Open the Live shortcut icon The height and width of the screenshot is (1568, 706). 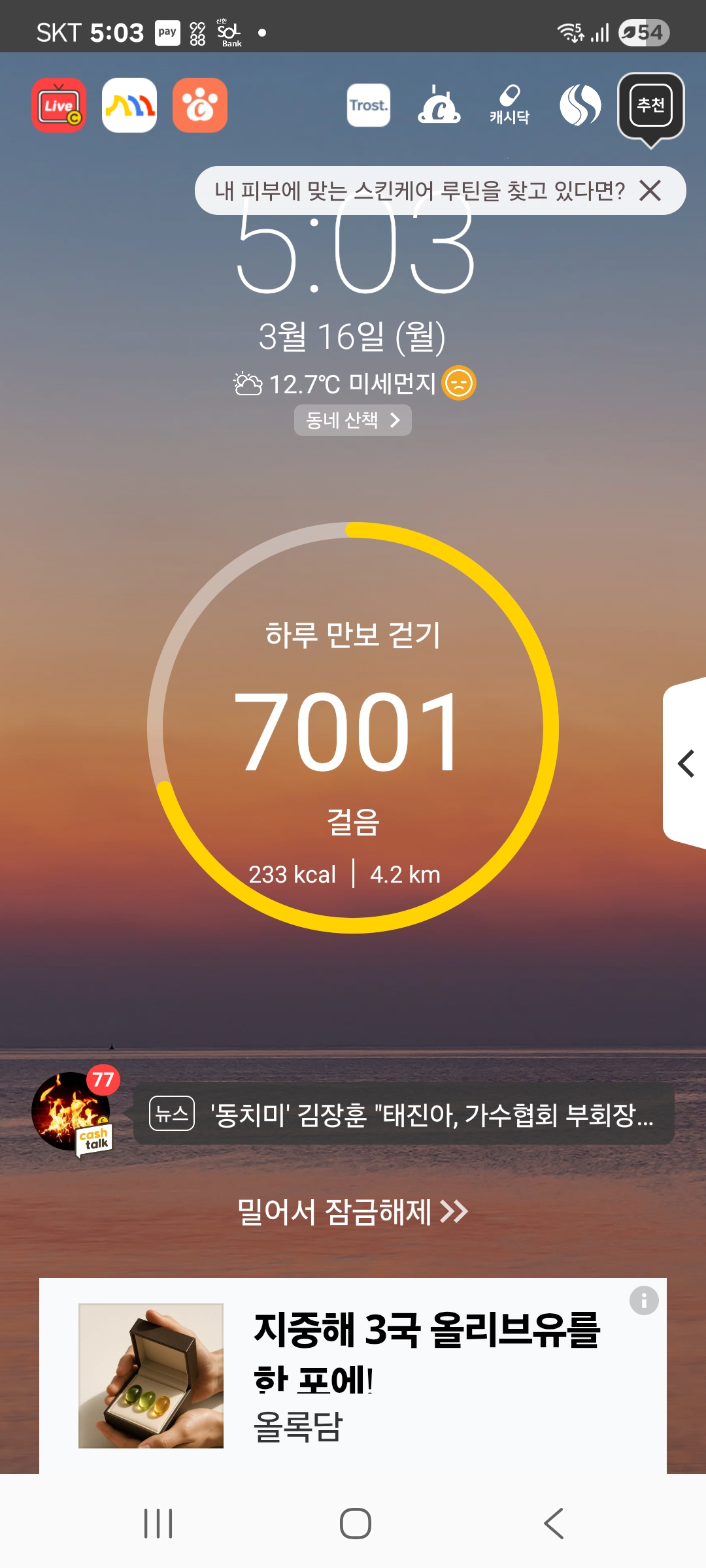coord(59,105)
